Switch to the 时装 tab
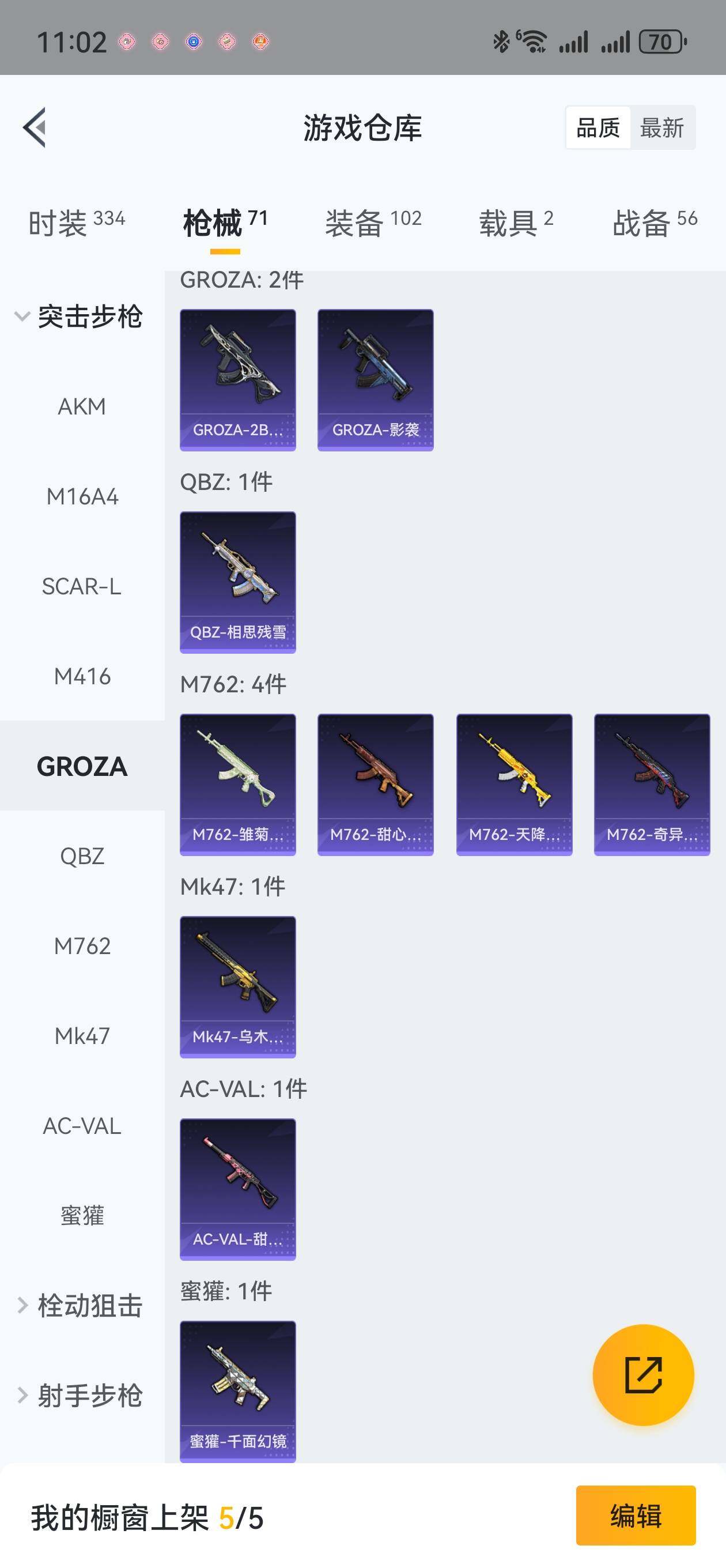Screen dimensions: 726x1568 76,222
